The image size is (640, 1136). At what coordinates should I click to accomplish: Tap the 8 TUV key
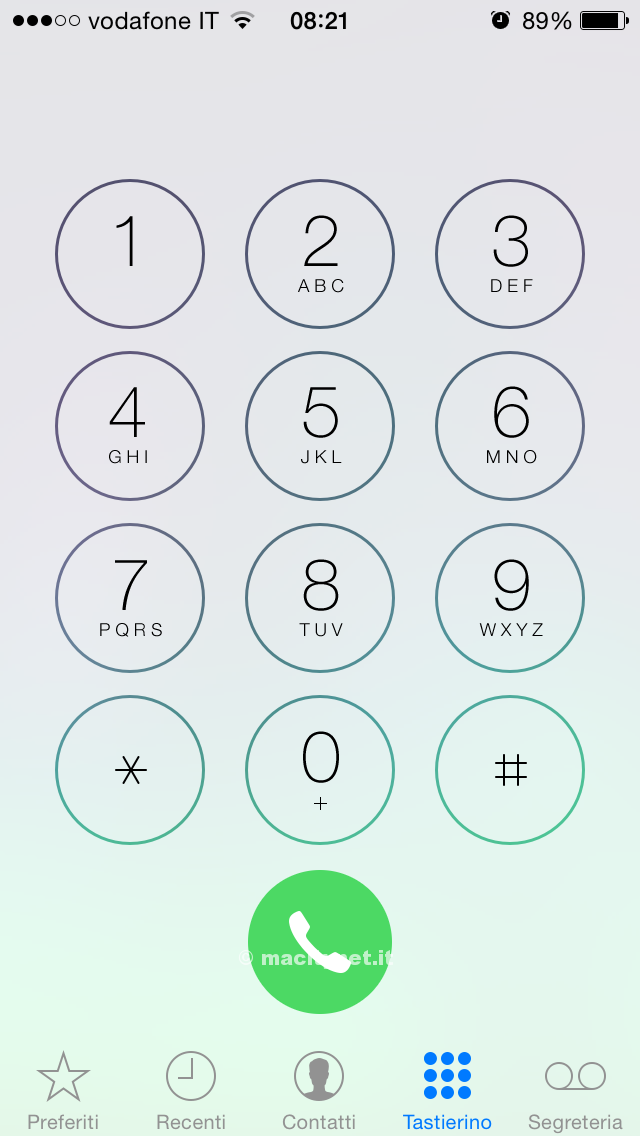320,598
